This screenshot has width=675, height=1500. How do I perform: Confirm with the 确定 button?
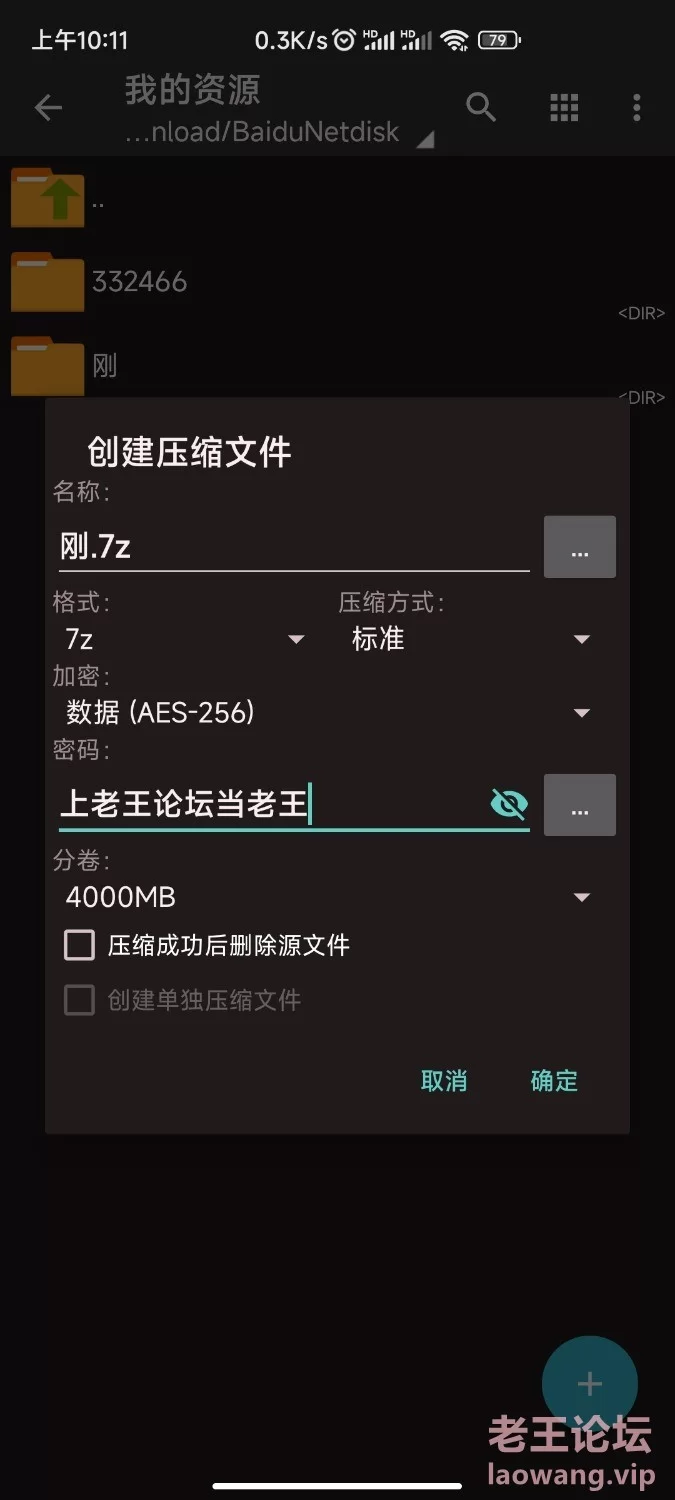(554, 1081)
